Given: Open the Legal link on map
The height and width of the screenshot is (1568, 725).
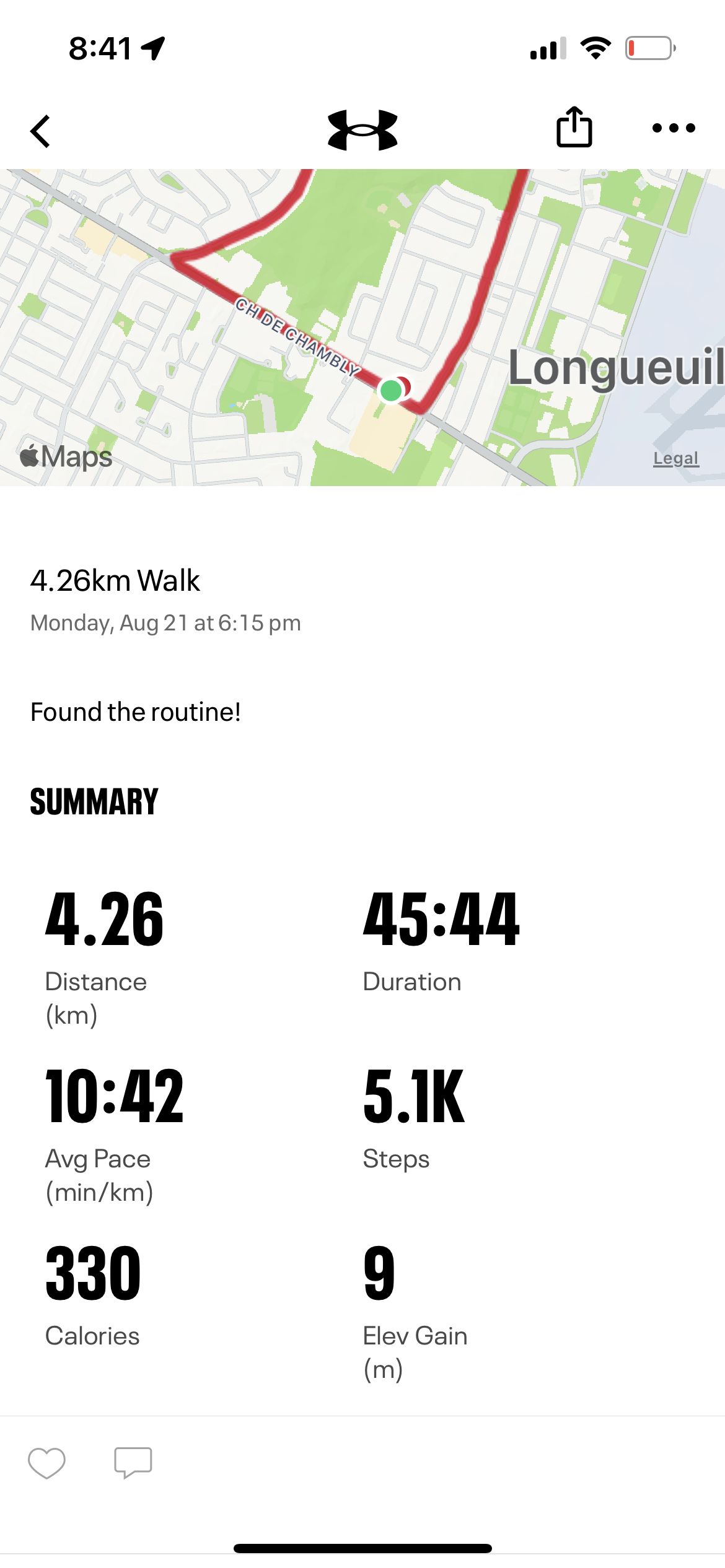Looking at the screenshot, I should pyautogui.click(x=675, y=458).
